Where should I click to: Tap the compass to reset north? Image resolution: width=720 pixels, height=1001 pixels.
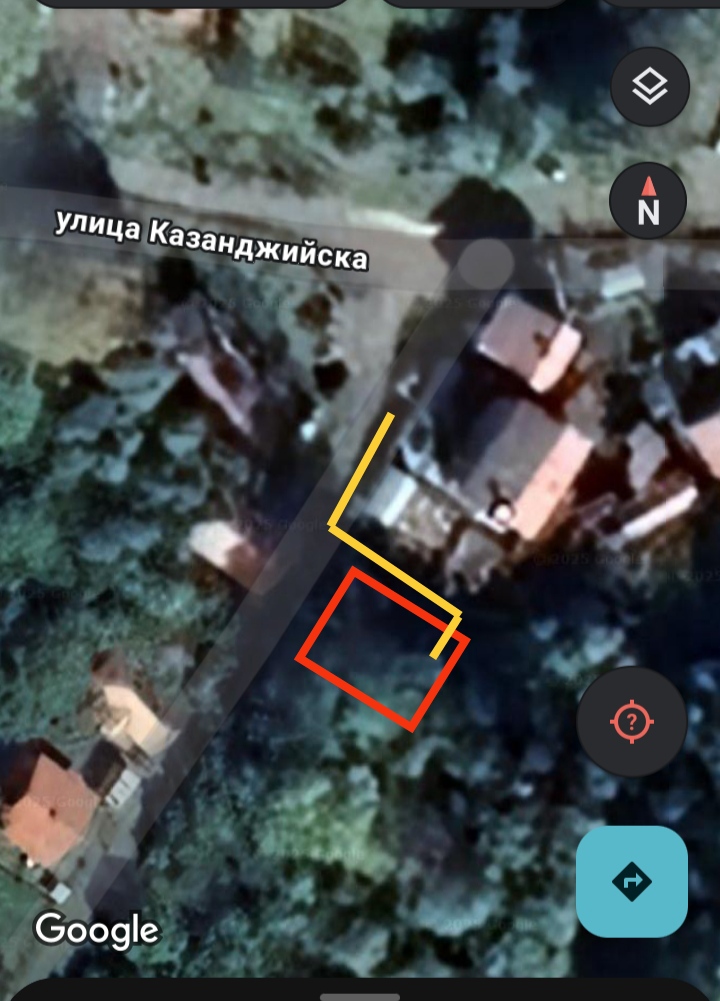[648, 200]
